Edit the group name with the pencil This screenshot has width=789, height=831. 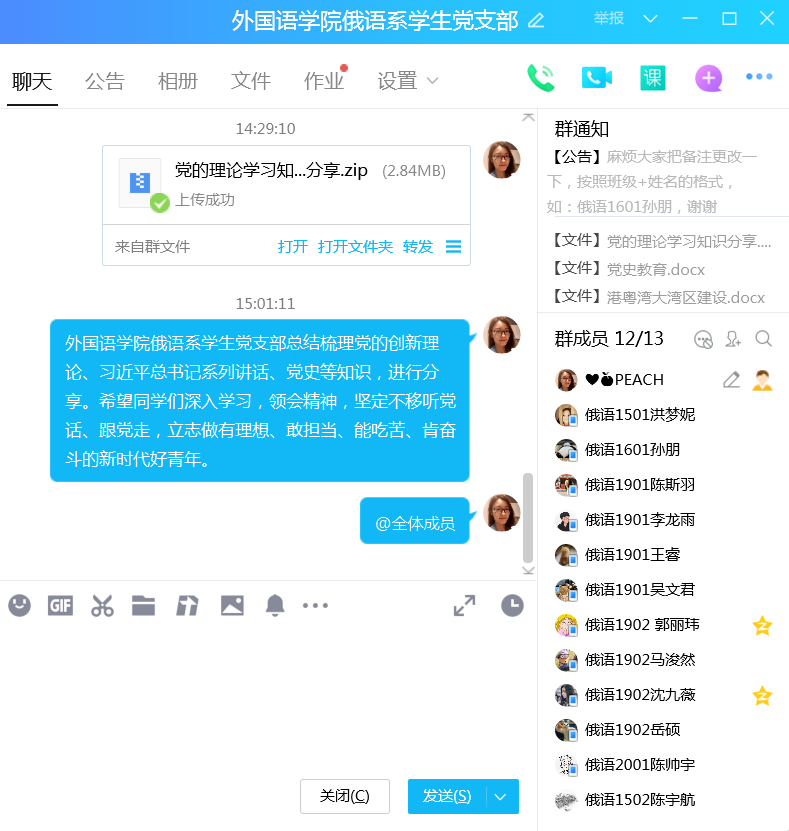(536, 20)
